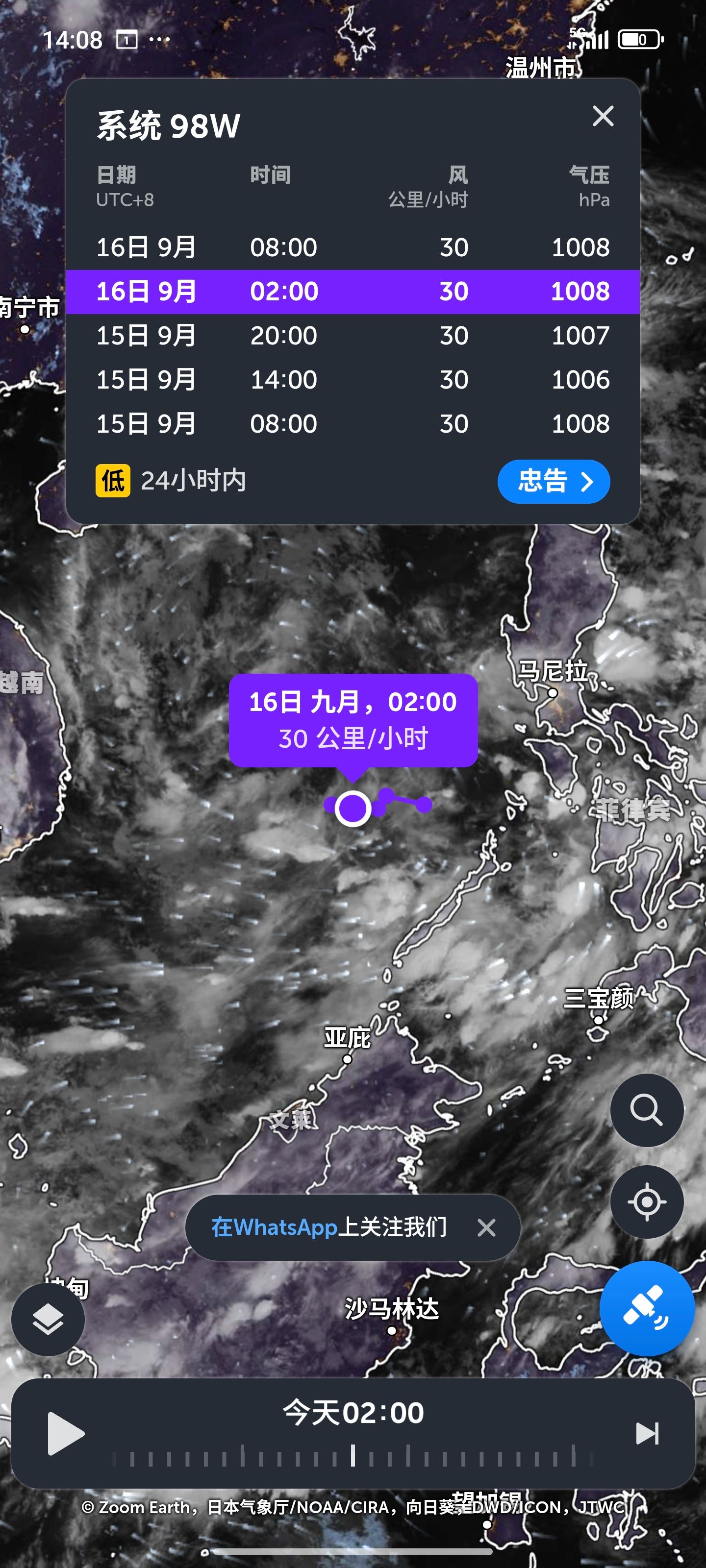Center the map on my location

[646, 1201]
